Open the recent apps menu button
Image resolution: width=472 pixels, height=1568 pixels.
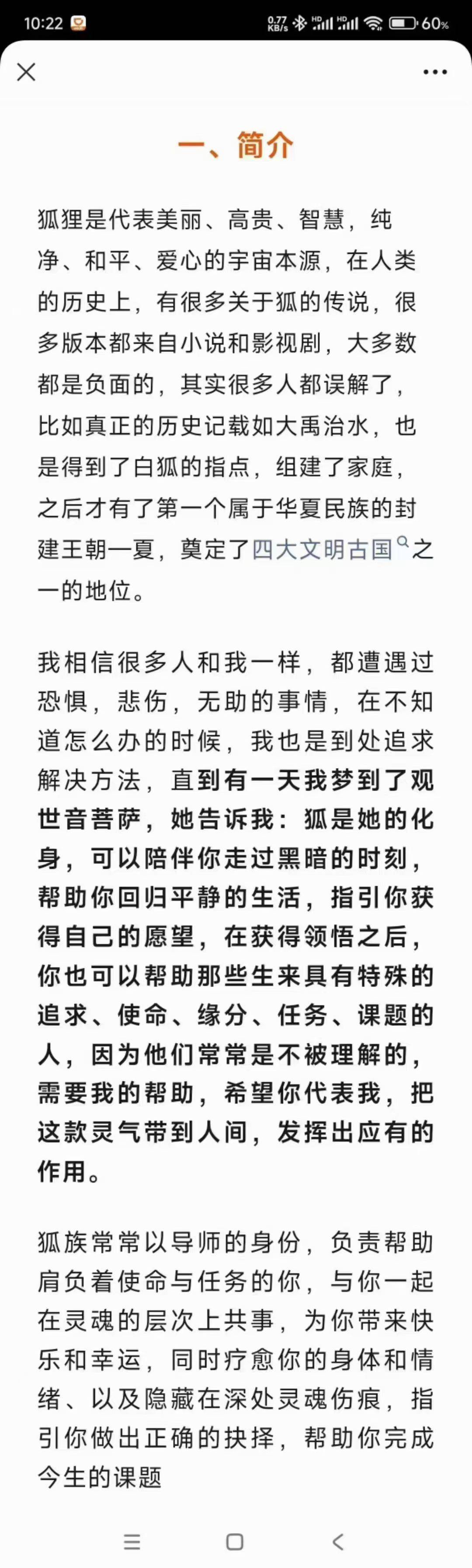click(132, 1541)
